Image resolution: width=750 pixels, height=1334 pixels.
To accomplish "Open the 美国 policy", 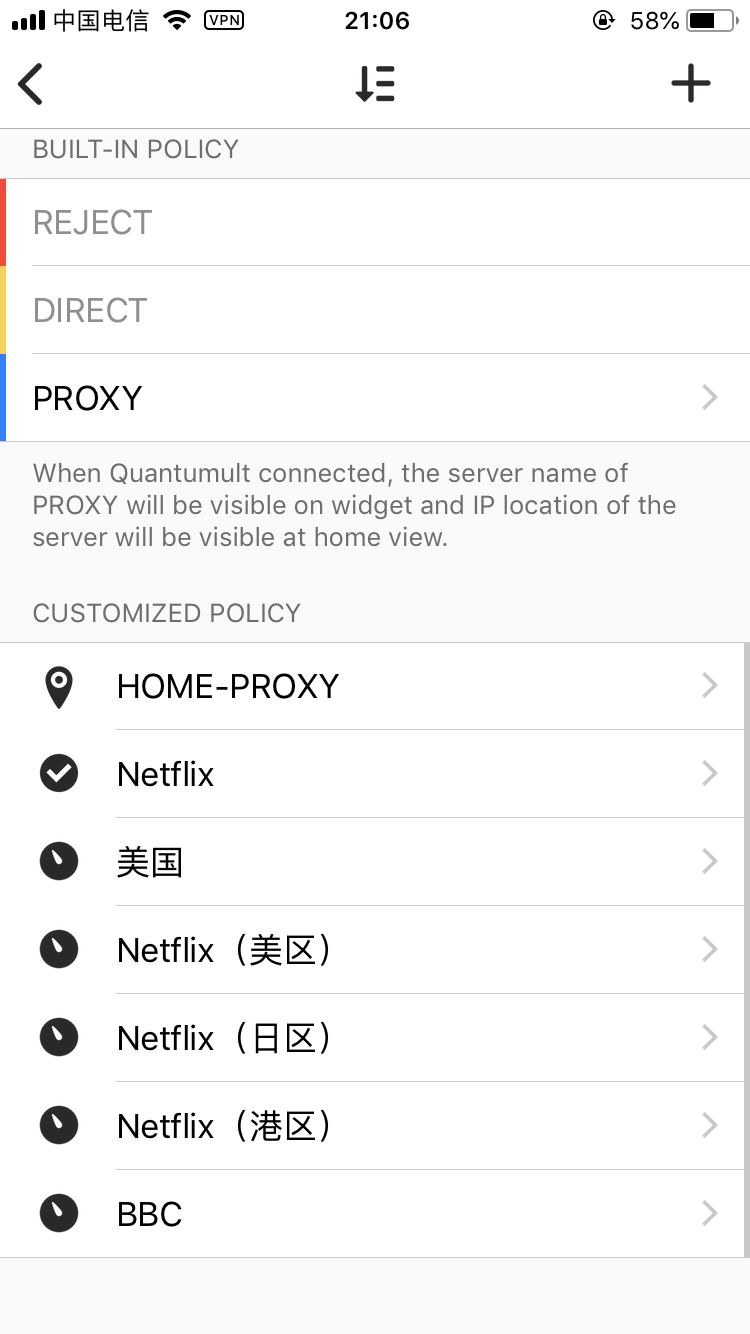I will [375, 862].
